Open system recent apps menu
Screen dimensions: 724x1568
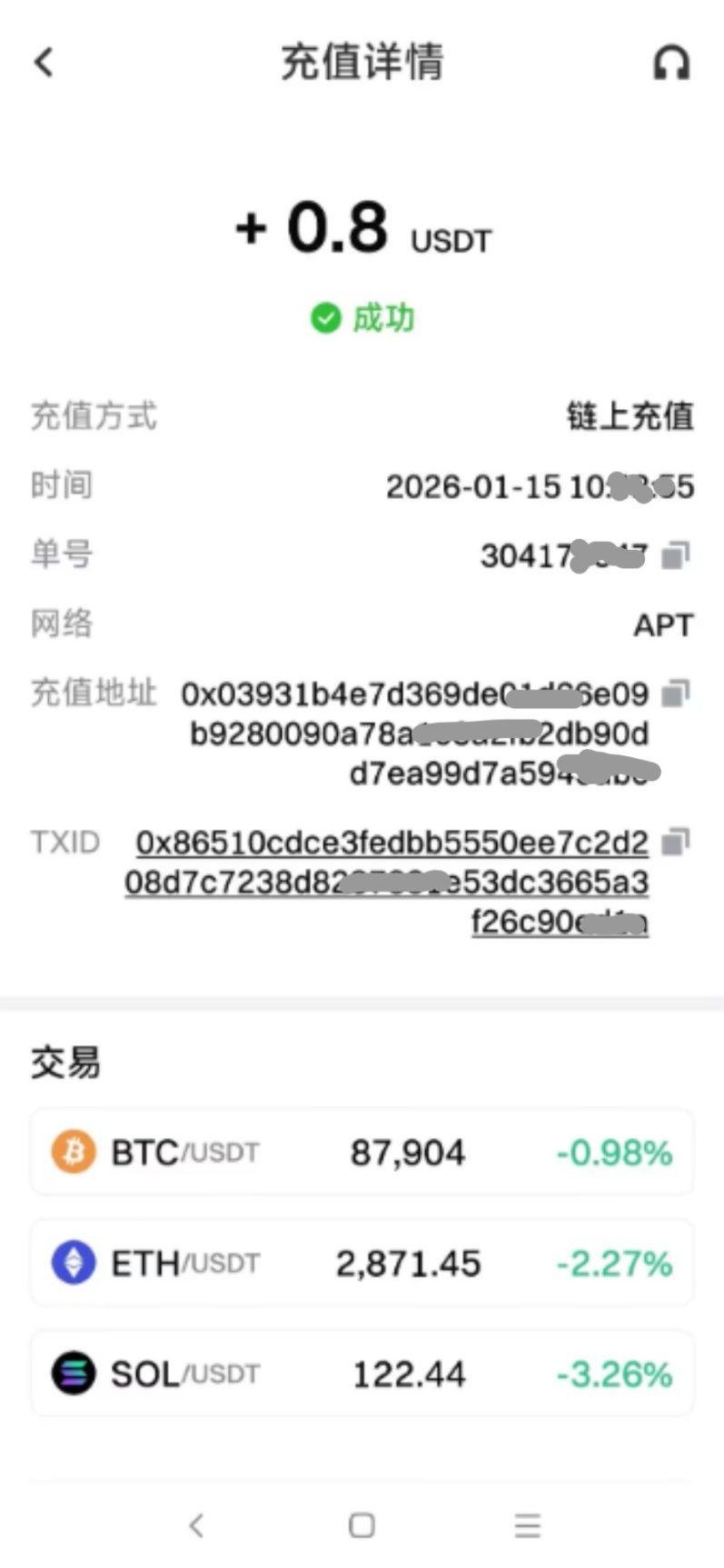tap(527, 1525)
